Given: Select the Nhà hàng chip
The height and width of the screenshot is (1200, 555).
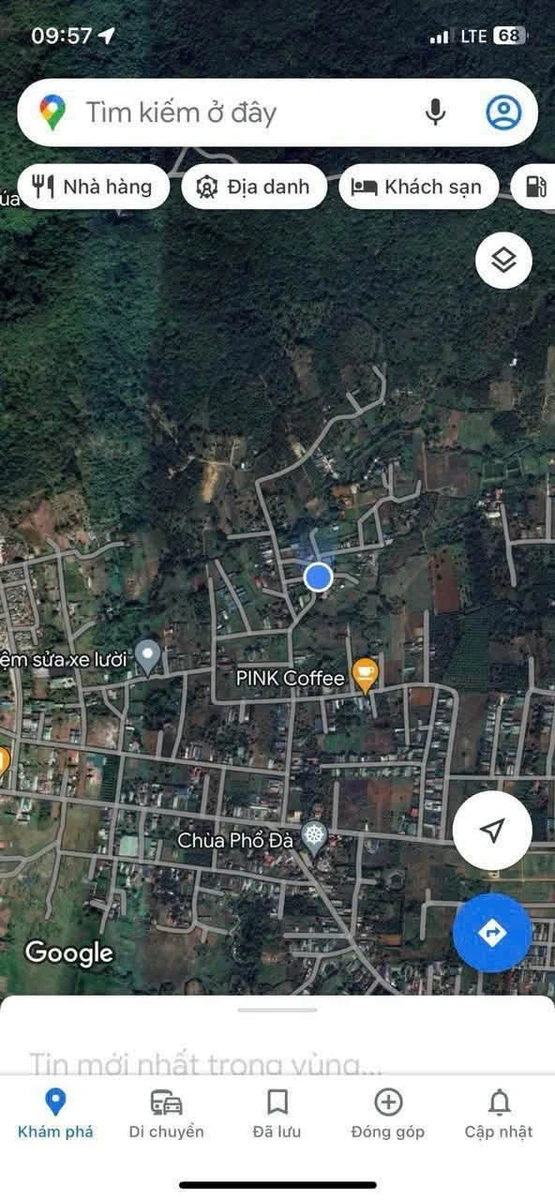Looking at the screenshot, I should [x=92, y=186].
